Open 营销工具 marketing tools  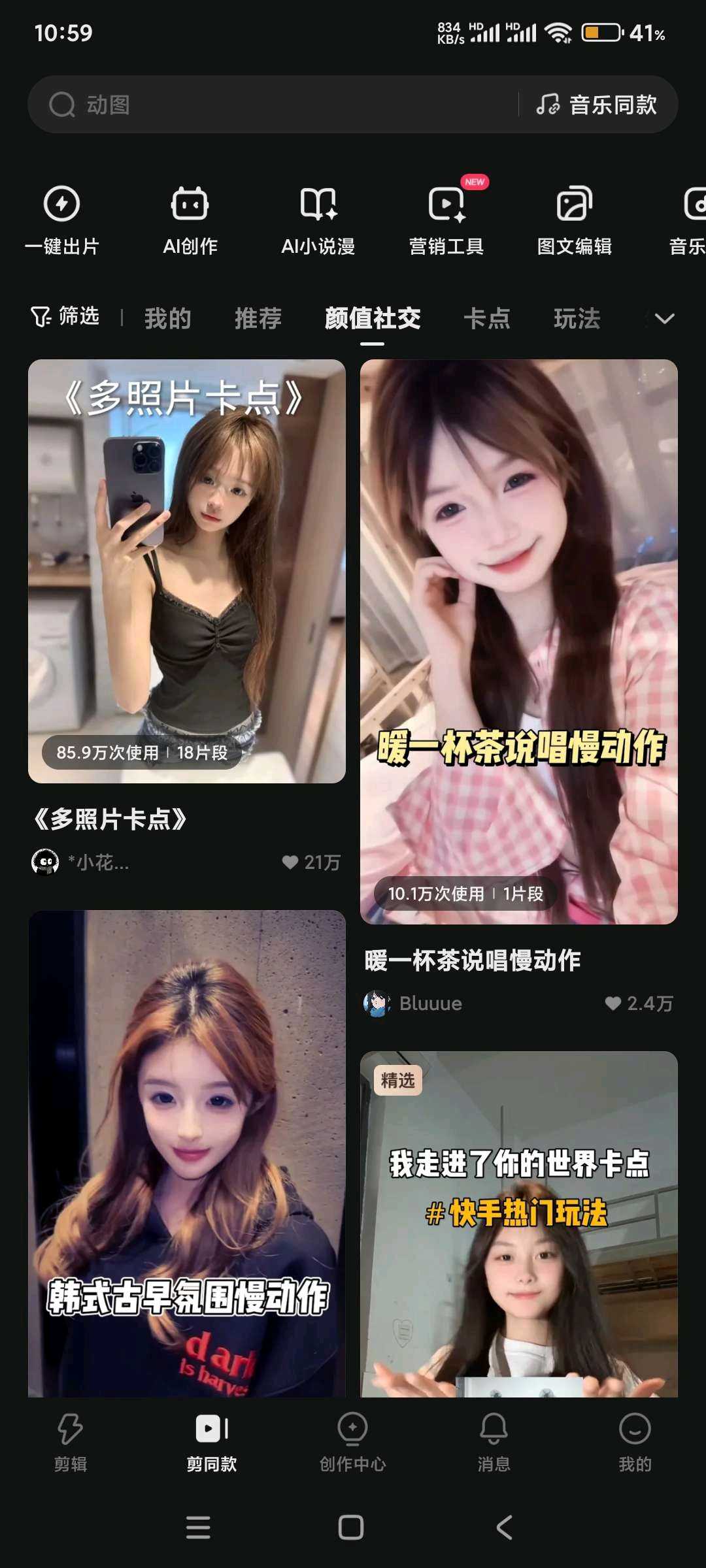point(446,220)
